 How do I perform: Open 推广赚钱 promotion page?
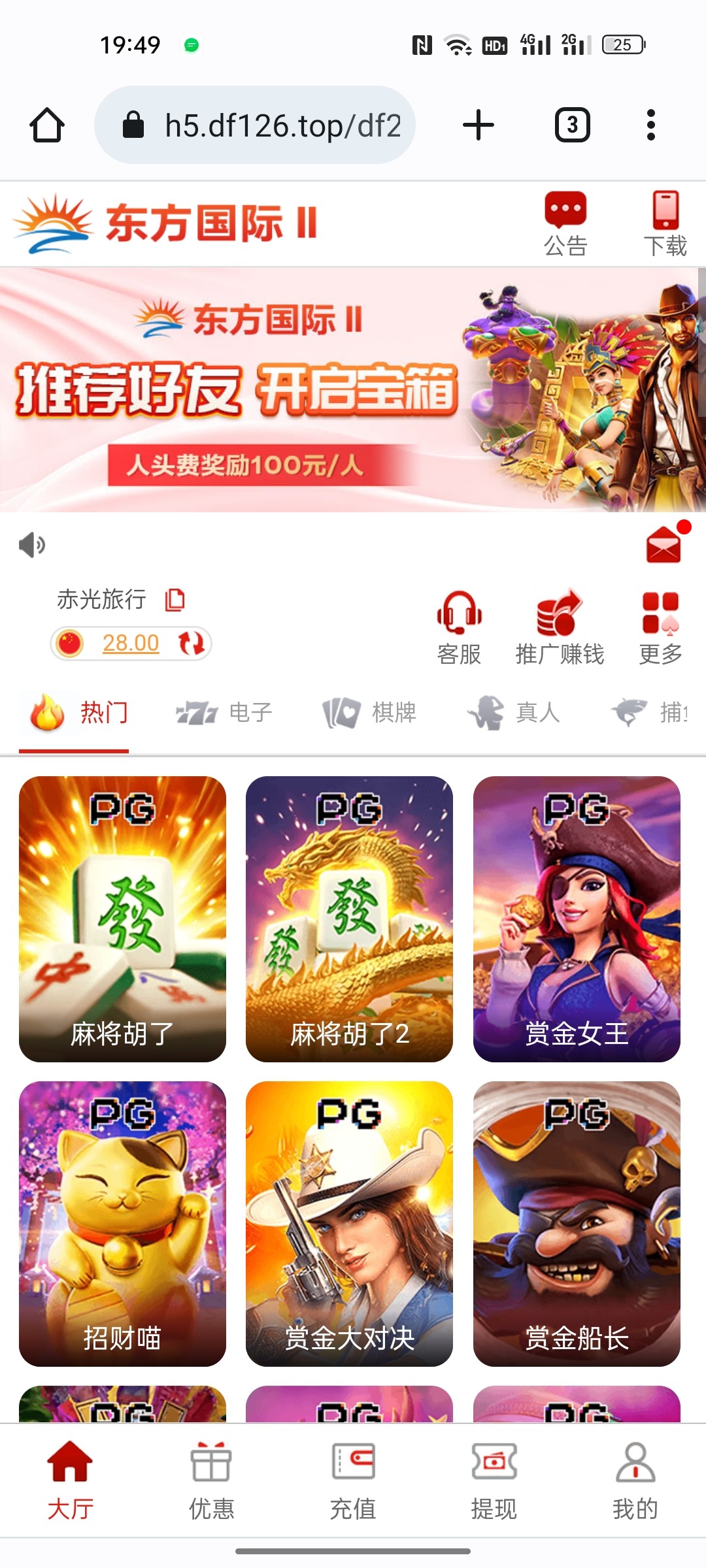[x=560, y=629]
